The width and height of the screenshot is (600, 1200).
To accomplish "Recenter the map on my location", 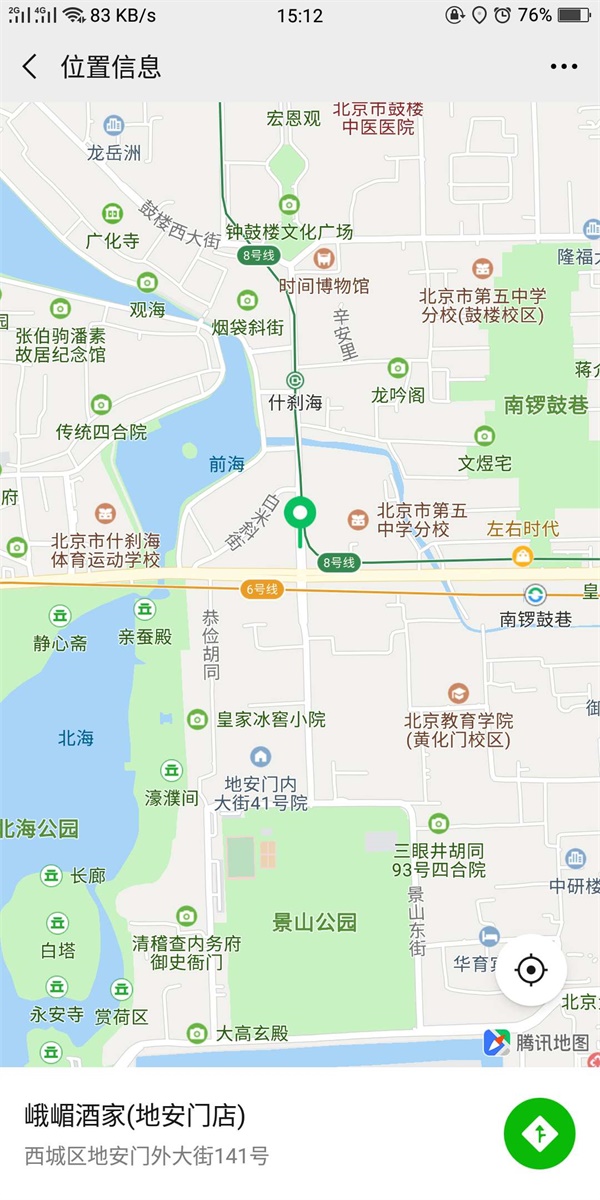I will pos(531,970).
